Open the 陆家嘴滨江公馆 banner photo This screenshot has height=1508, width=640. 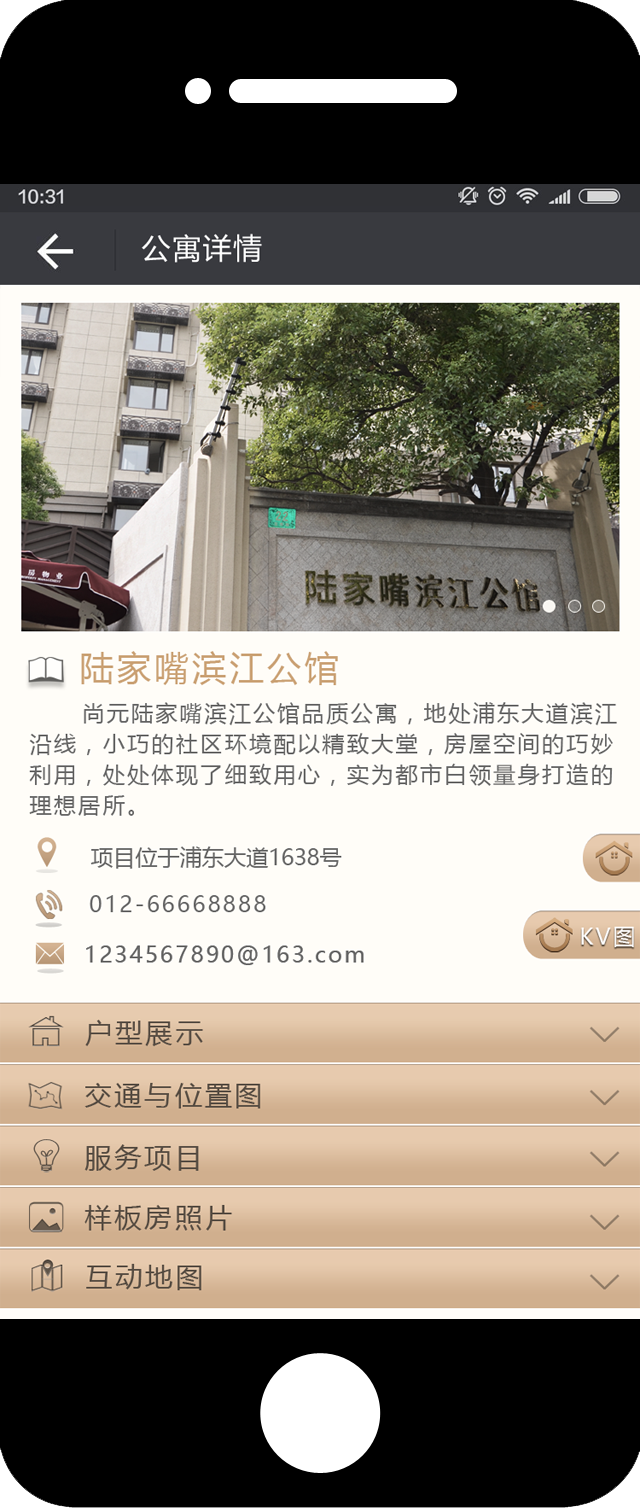pyautogui.click(x=320, y=466)
